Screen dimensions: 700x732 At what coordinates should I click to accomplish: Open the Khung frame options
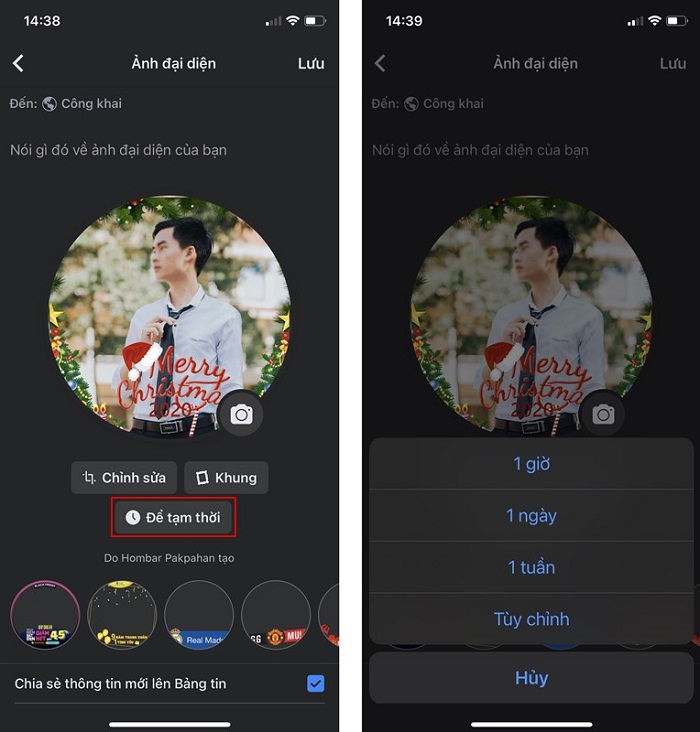point(226,478)
